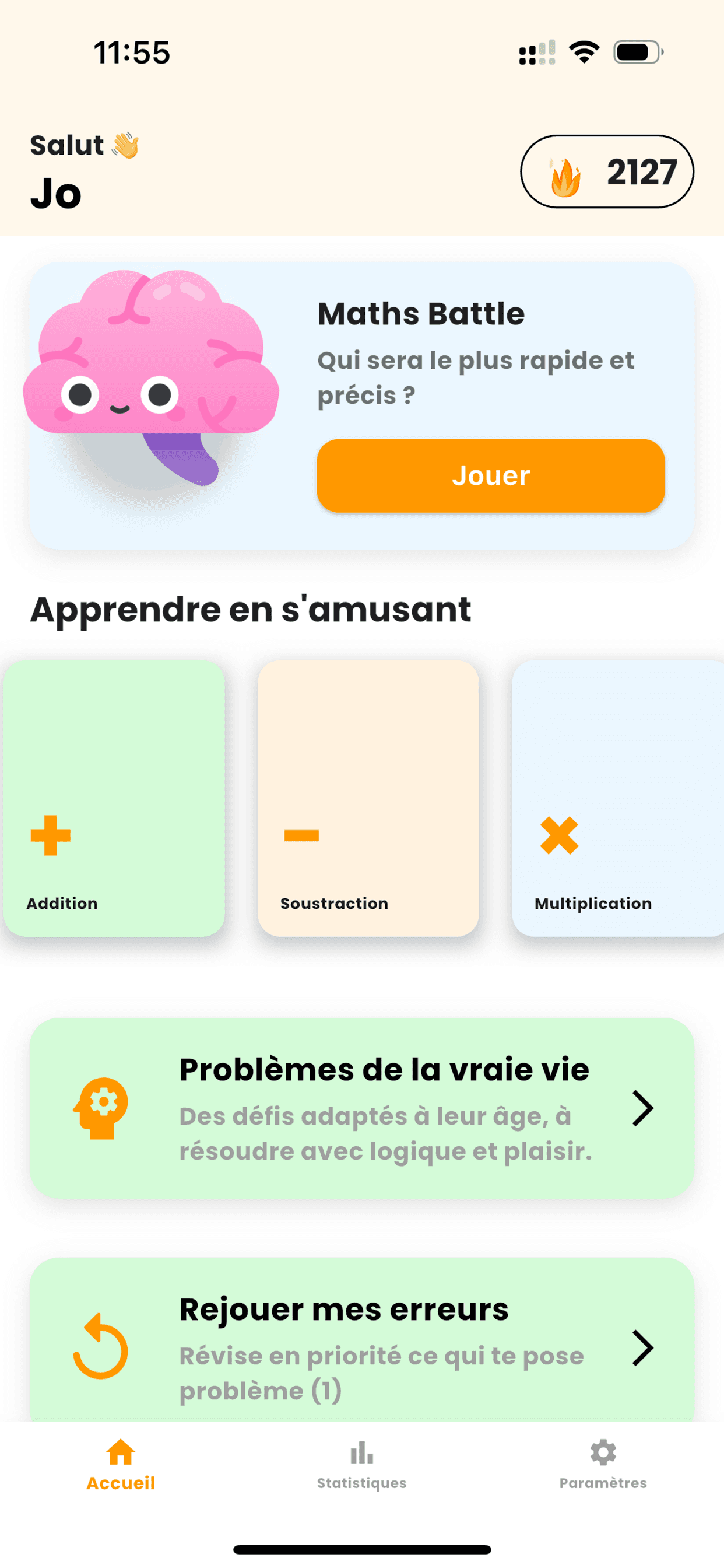Open the 2127 streak flame badge

607,171
